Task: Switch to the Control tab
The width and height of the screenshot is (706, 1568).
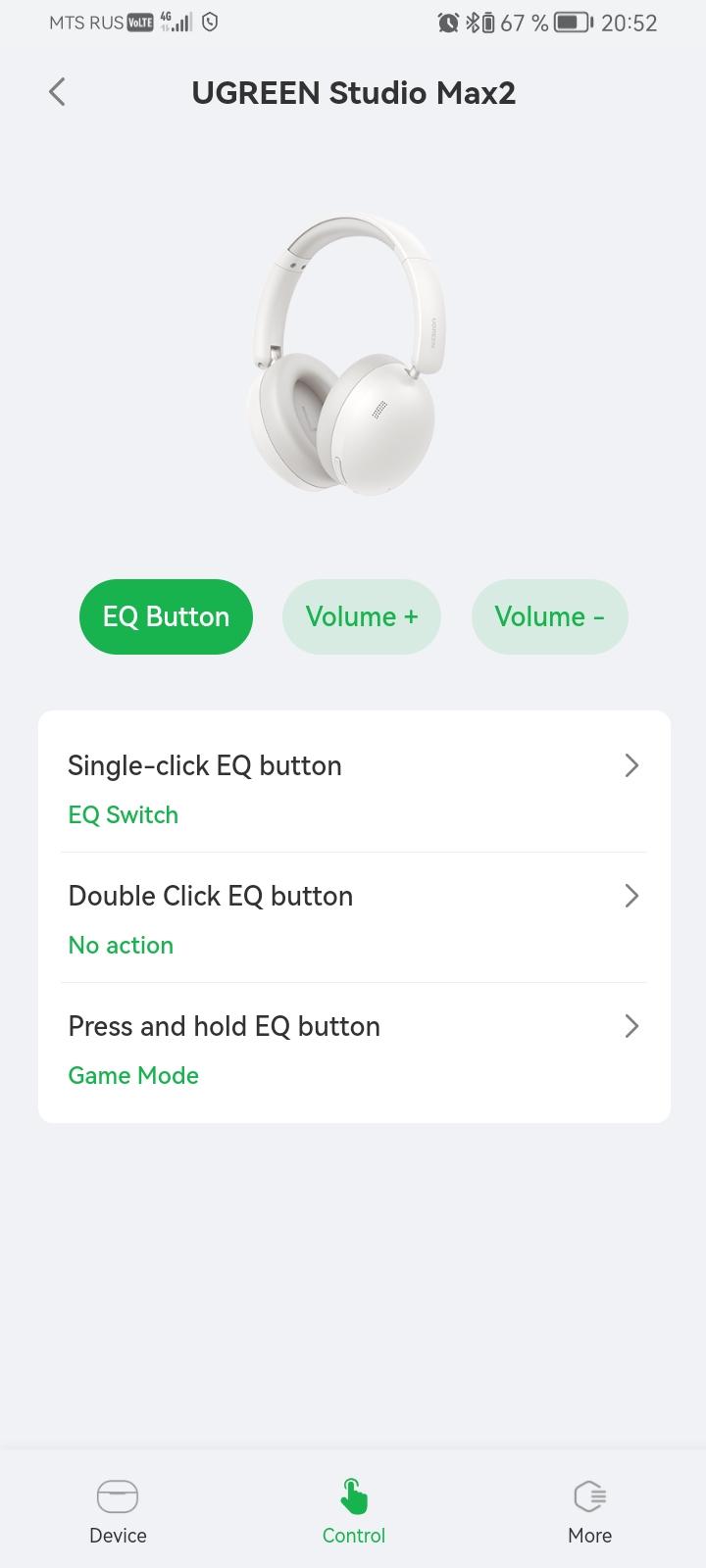Action: point(354,1511)
